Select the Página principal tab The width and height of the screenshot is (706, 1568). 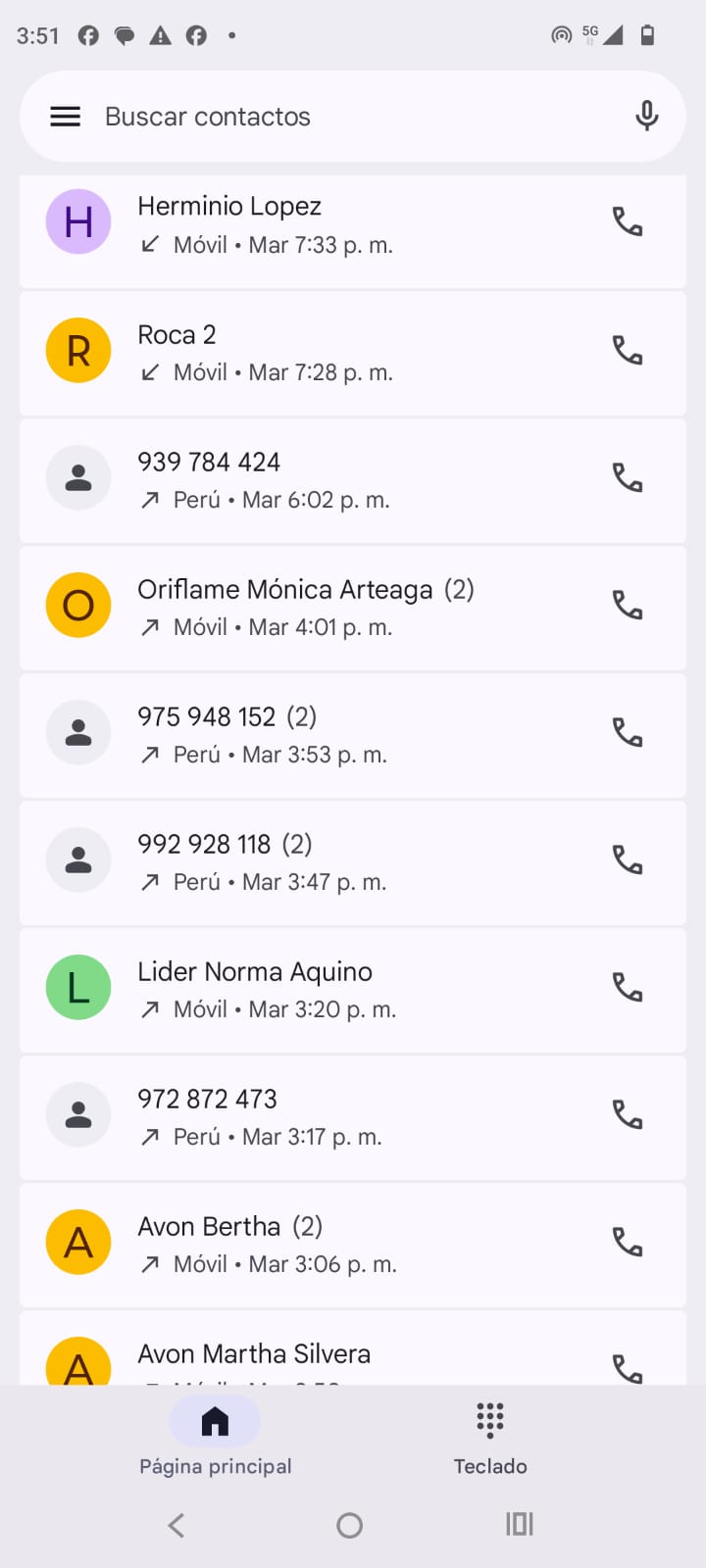[216, 1438]
